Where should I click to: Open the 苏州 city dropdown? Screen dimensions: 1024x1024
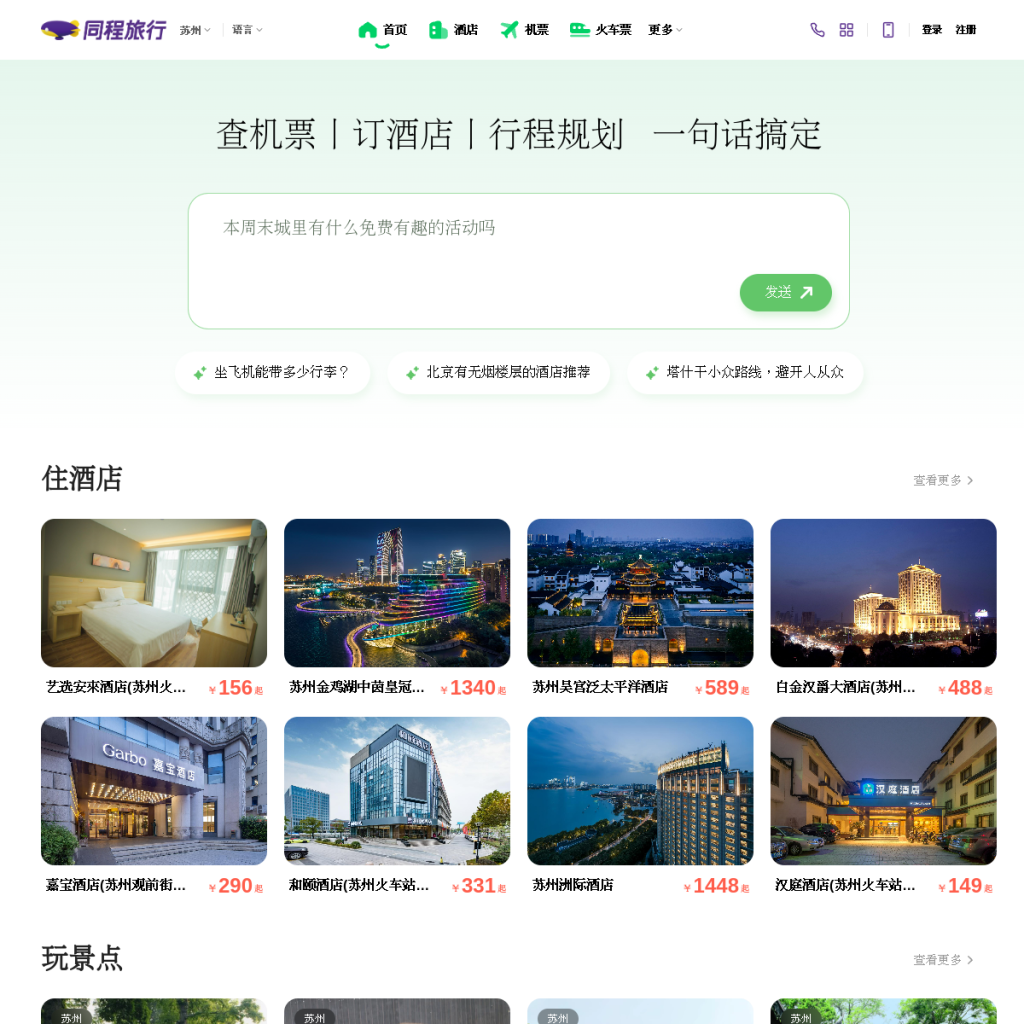[x=195, y=30]
